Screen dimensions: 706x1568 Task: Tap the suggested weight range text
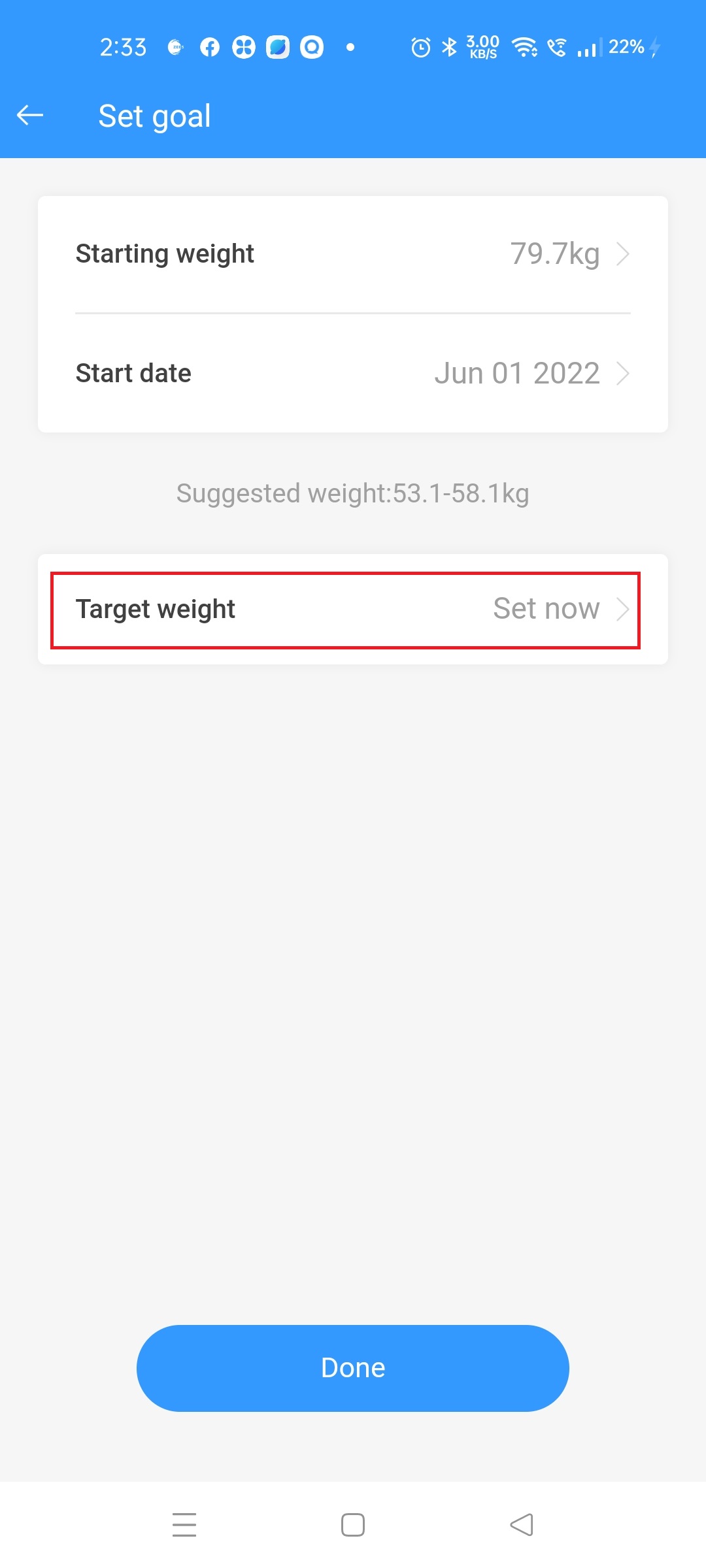coord(353,494)
